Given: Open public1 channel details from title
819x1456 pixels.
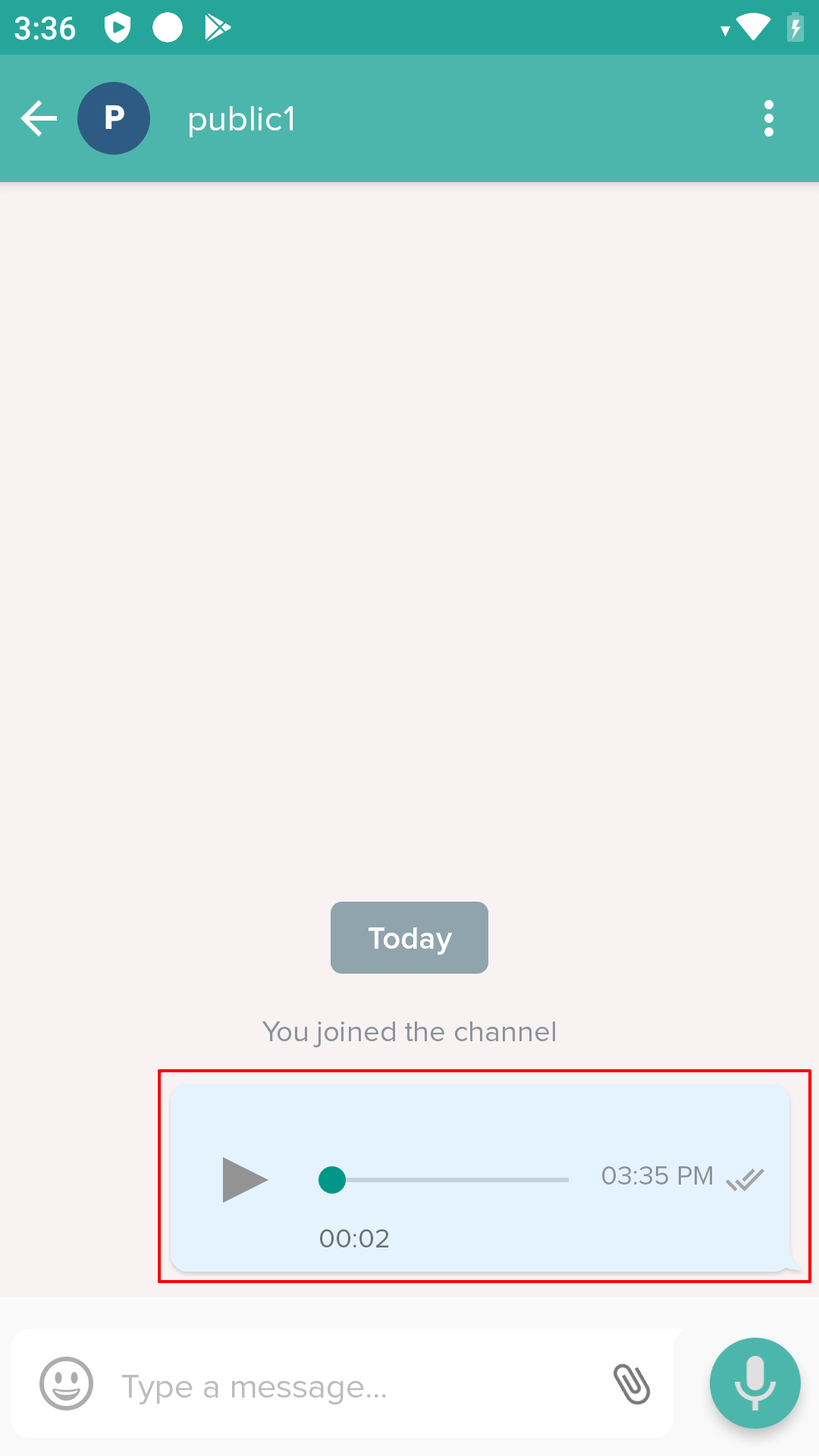Looking at the screenshot, I should point(242,119).
